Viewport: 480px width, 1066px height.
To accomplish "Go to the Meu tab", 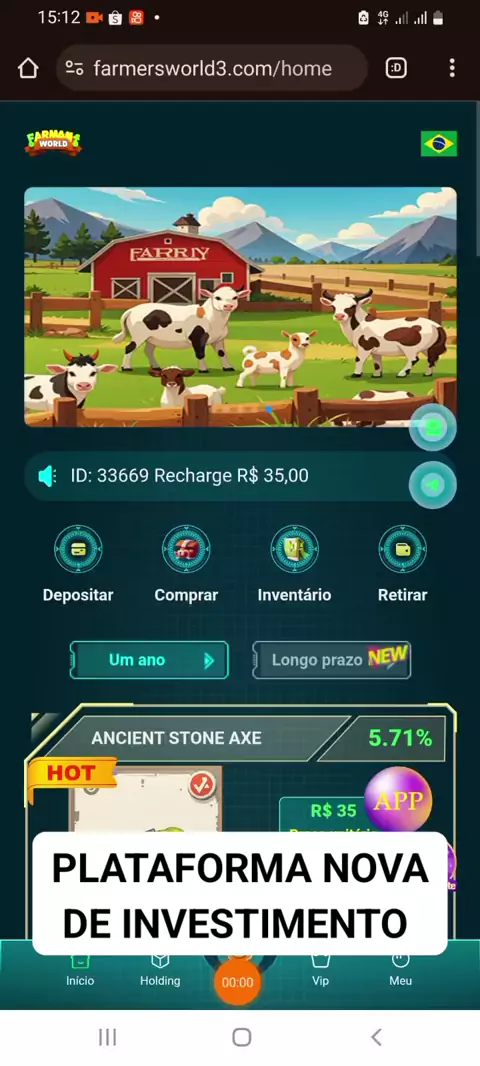I will point(400,972).
